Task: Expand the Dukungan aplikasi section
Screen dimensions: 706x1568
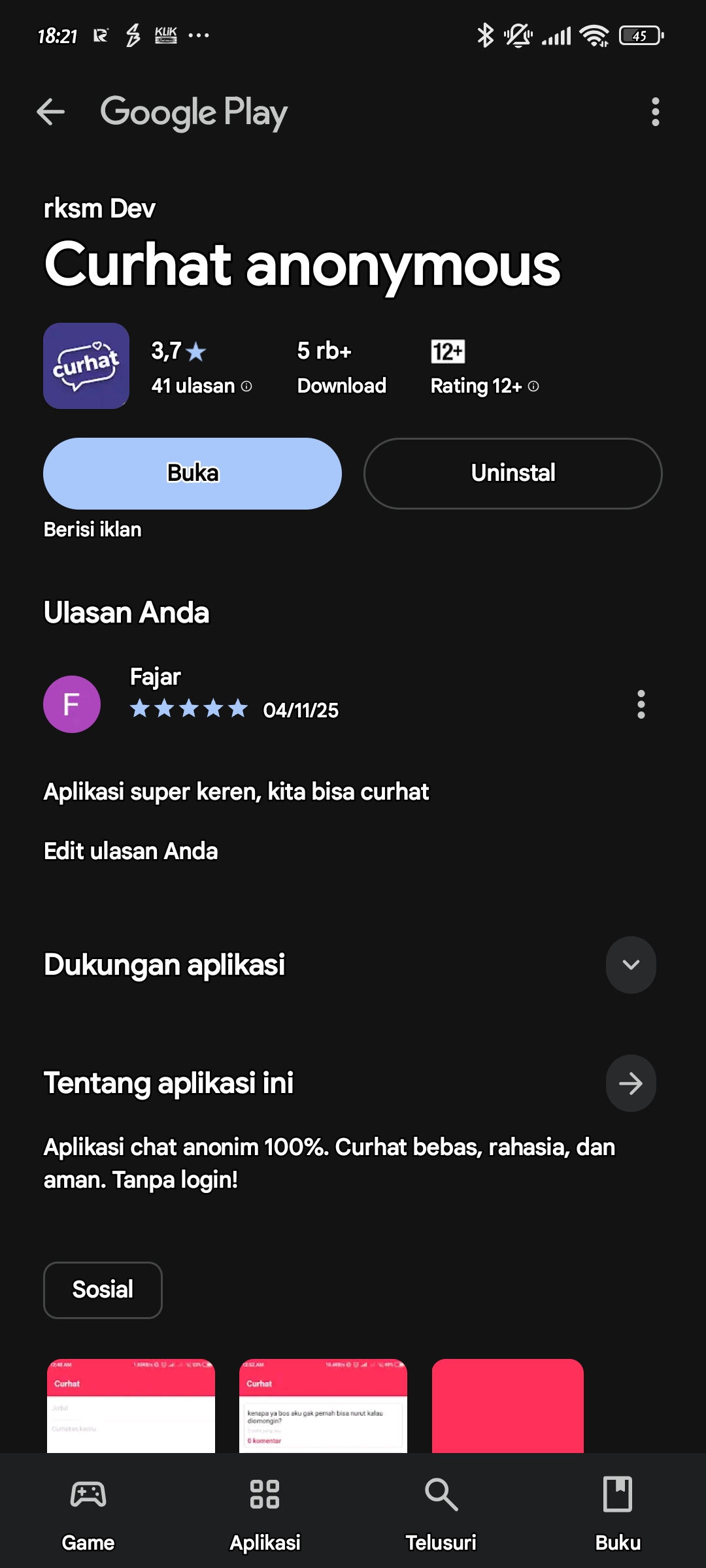Action: pos(631,965)
